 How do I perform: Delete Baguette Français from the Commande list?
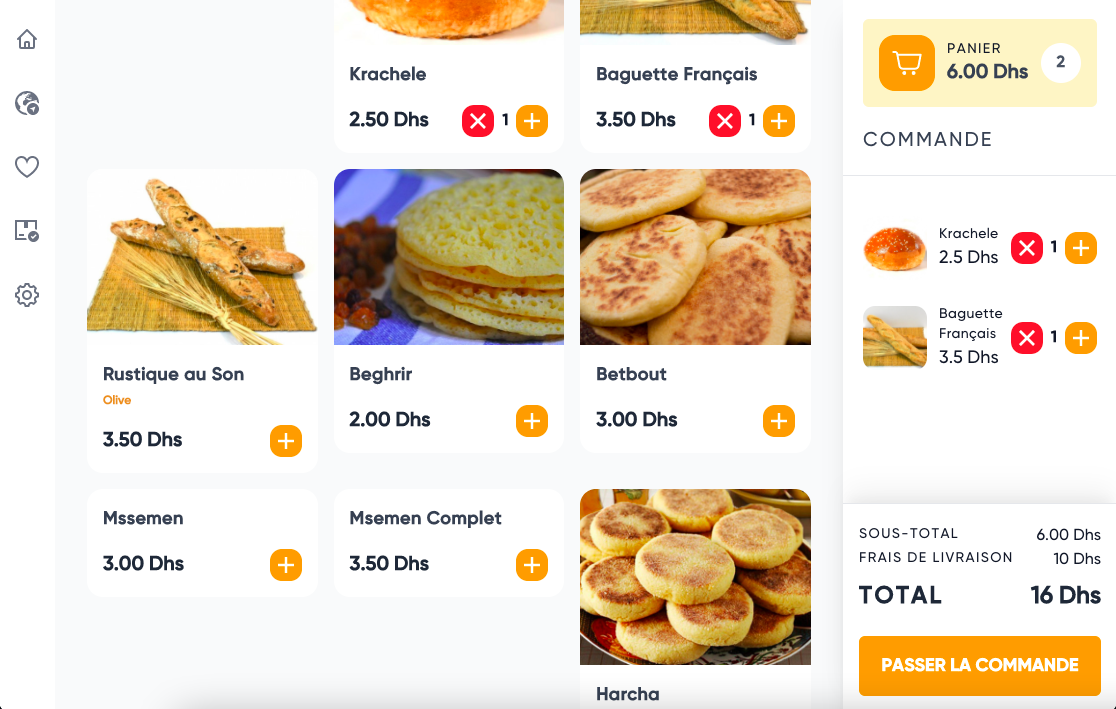pyautogui.click(x=1027, y=338)
